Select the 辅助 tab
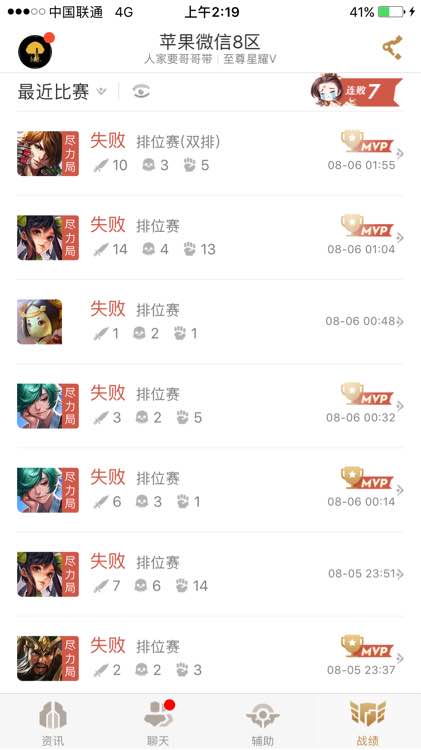Screen dimensions: 421x750 (263, 722)
